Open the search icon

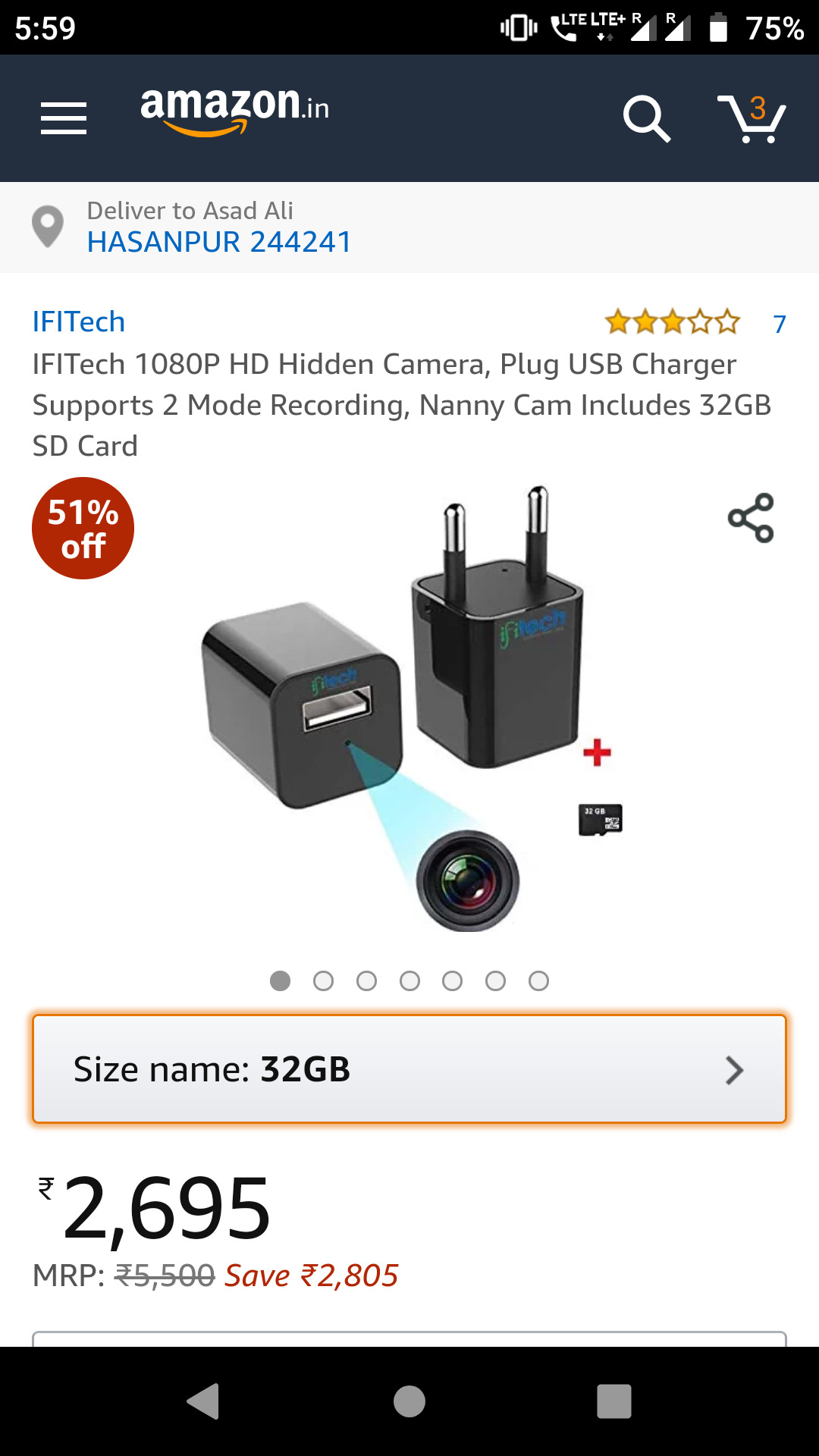[x=646, y=119]
